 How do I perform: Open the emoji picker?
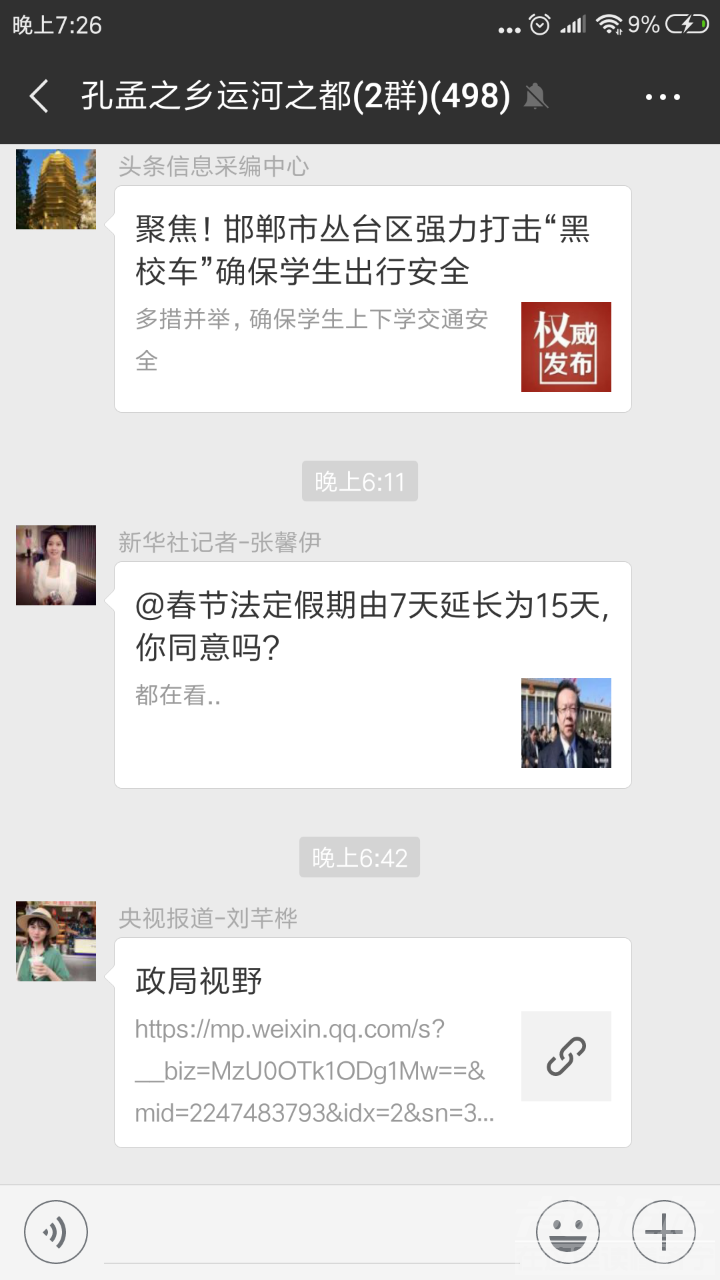567,1232
